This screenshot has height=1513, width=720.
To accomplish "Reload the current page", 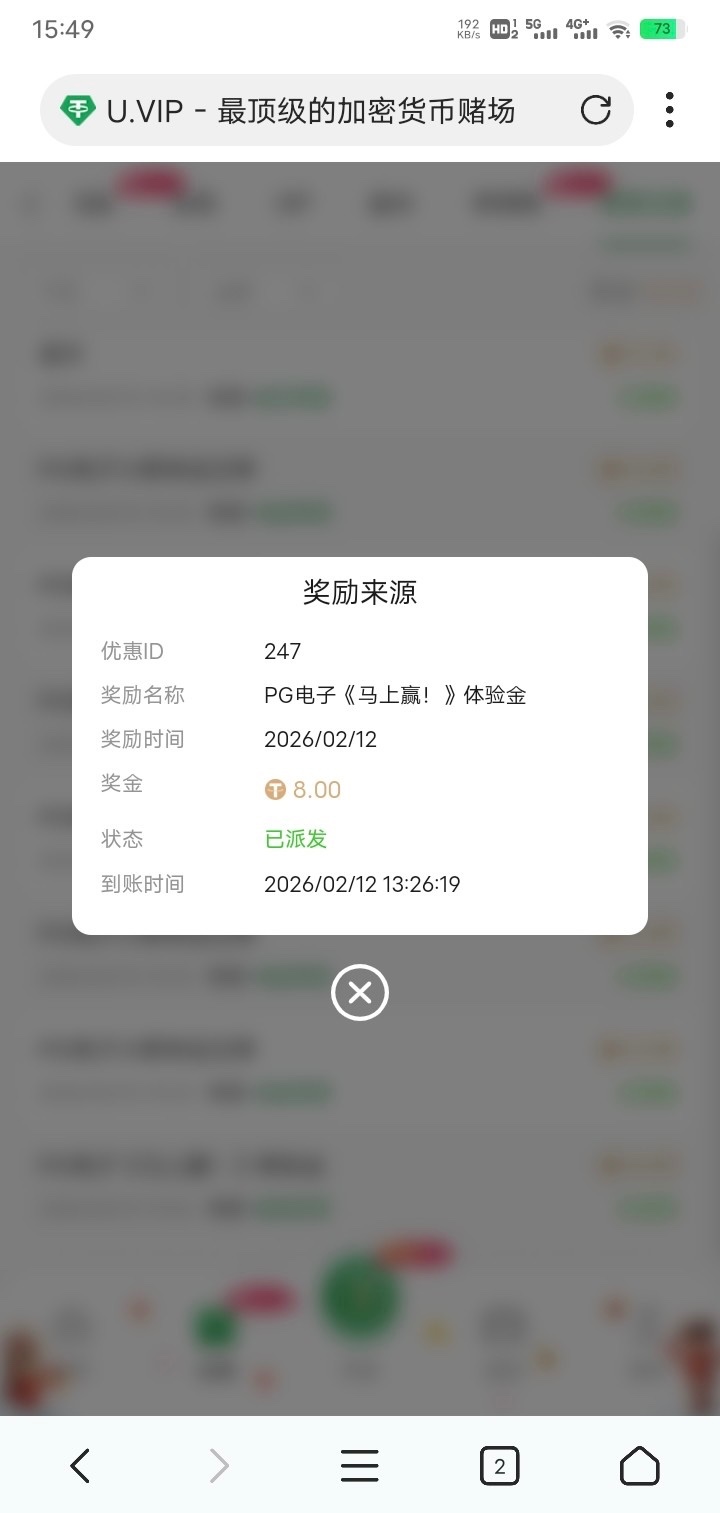I will [596, 110].
